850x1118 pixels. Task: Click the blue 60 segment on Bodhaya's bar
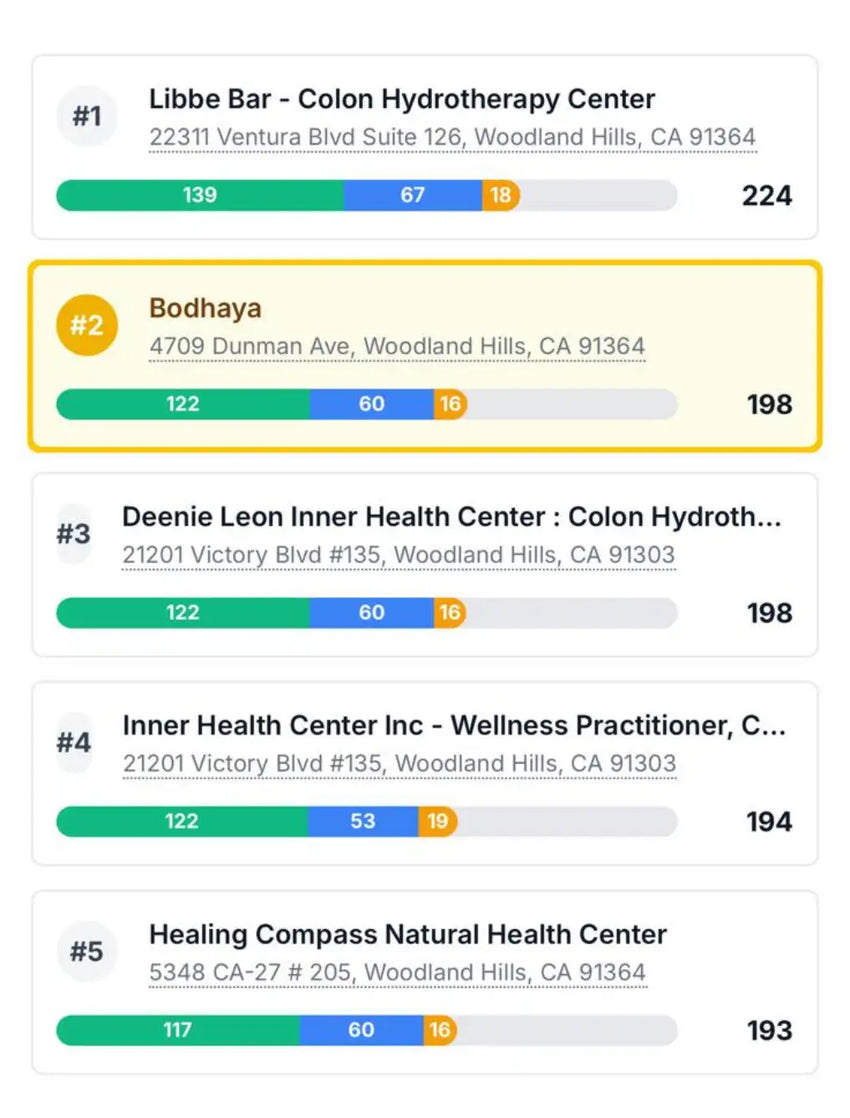click(371, 404)
